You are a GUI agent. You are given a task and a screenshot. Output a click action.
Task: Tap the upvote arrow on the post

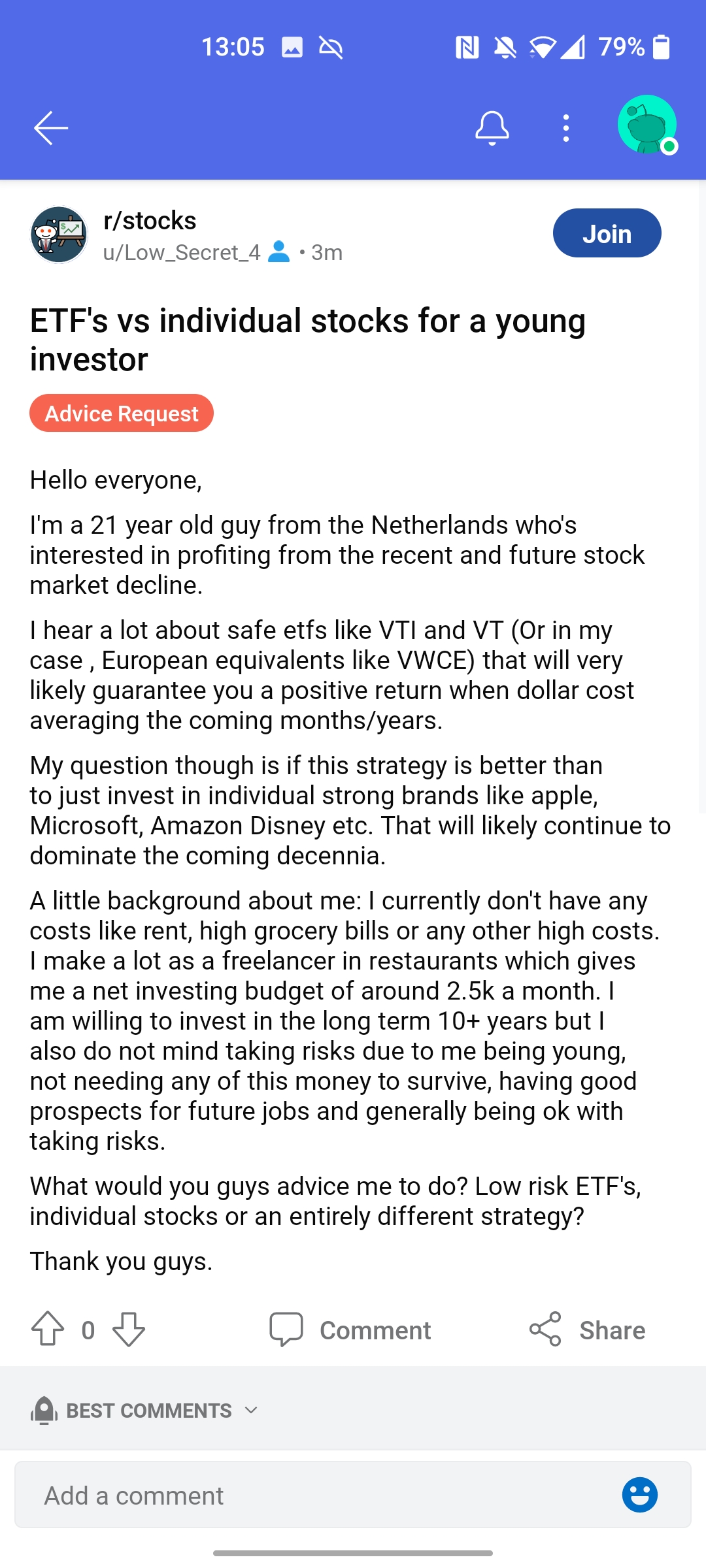click(48, 1329)
